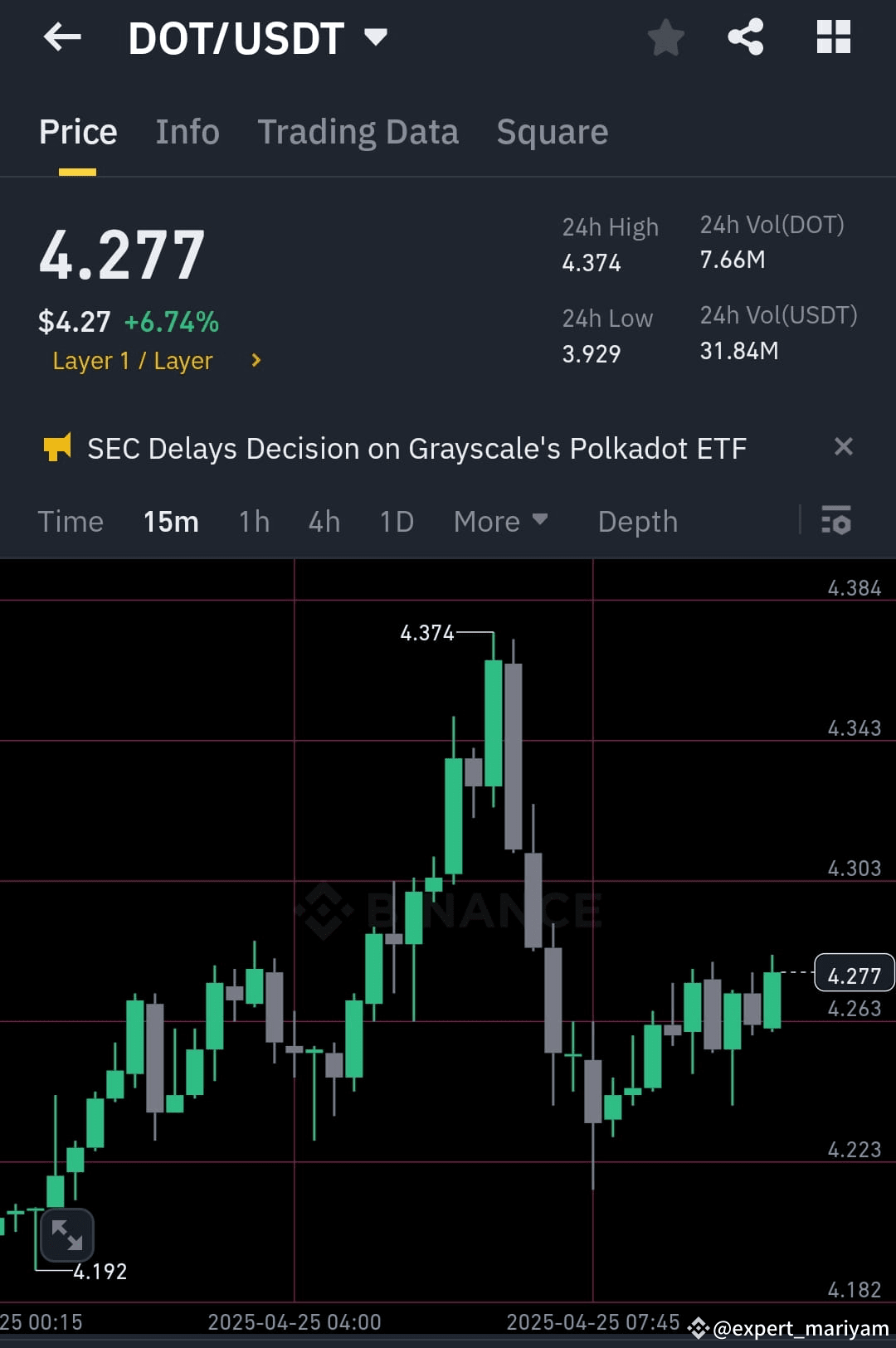Image resolution: width=896 pixels, height=1348 pixels.
Task: Expand the chart to fullscreen
Action: point(67,1235)
